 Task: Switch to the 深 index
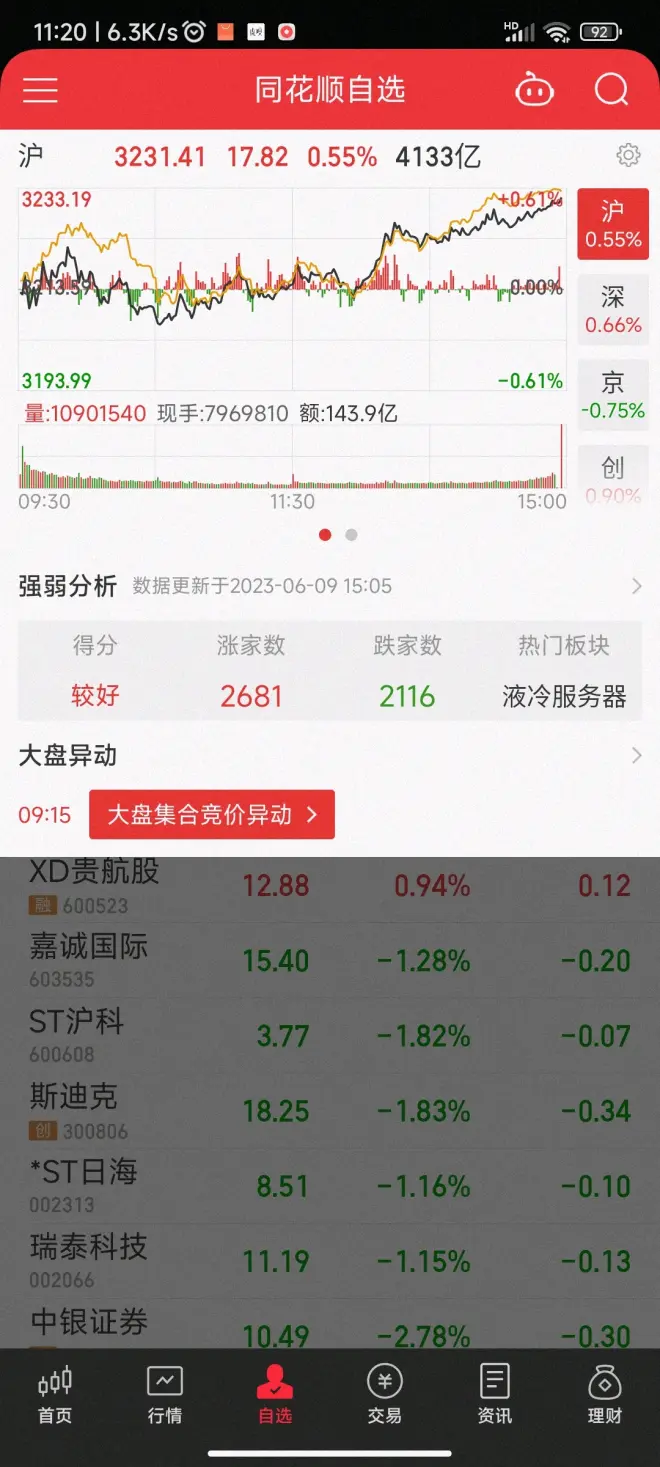tap(613, 310)
